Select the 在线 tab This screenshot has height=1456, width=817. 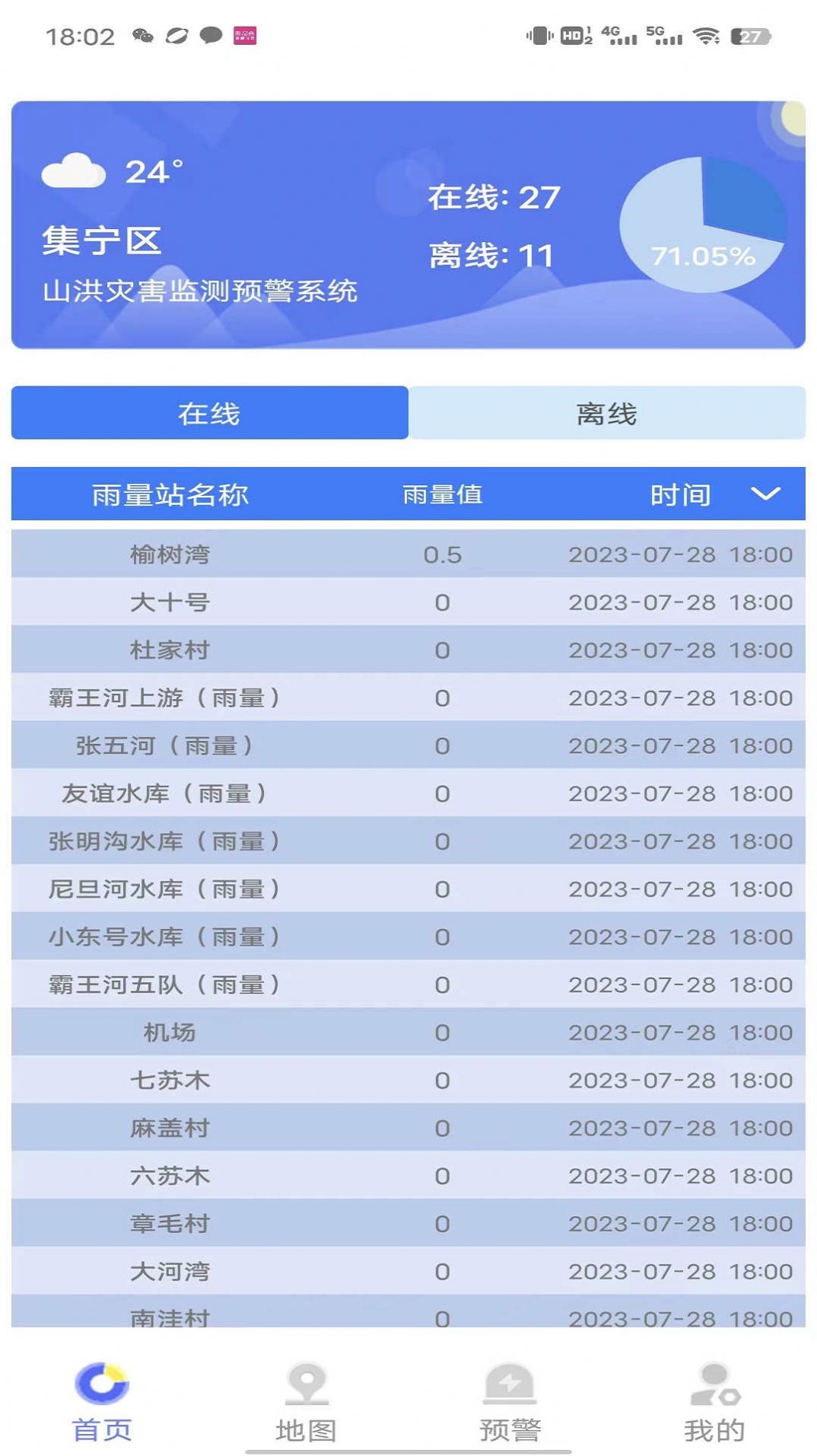click(x=209, y=413)
